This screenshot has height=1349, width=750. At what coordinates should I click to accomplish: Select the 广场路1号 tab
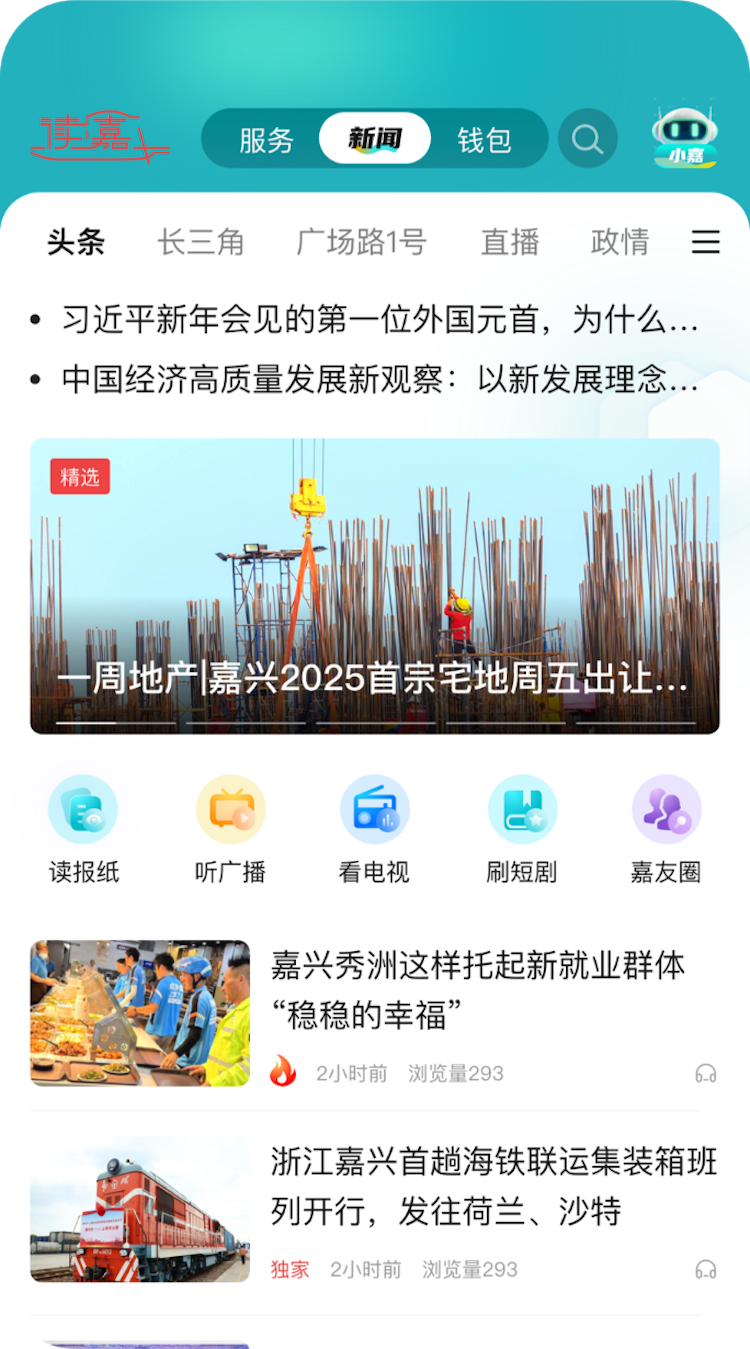click(361, 242)
